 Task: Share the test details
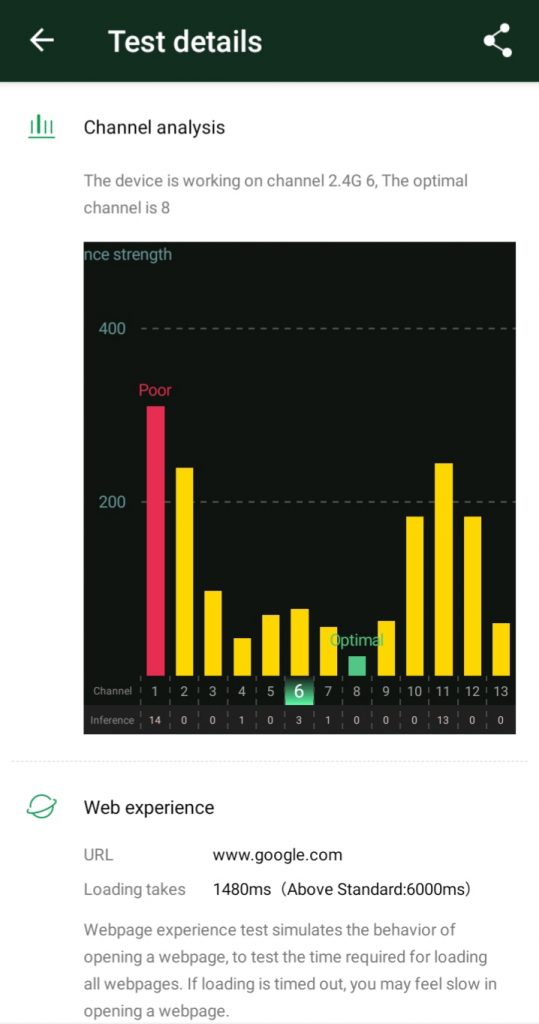point(497,40)
